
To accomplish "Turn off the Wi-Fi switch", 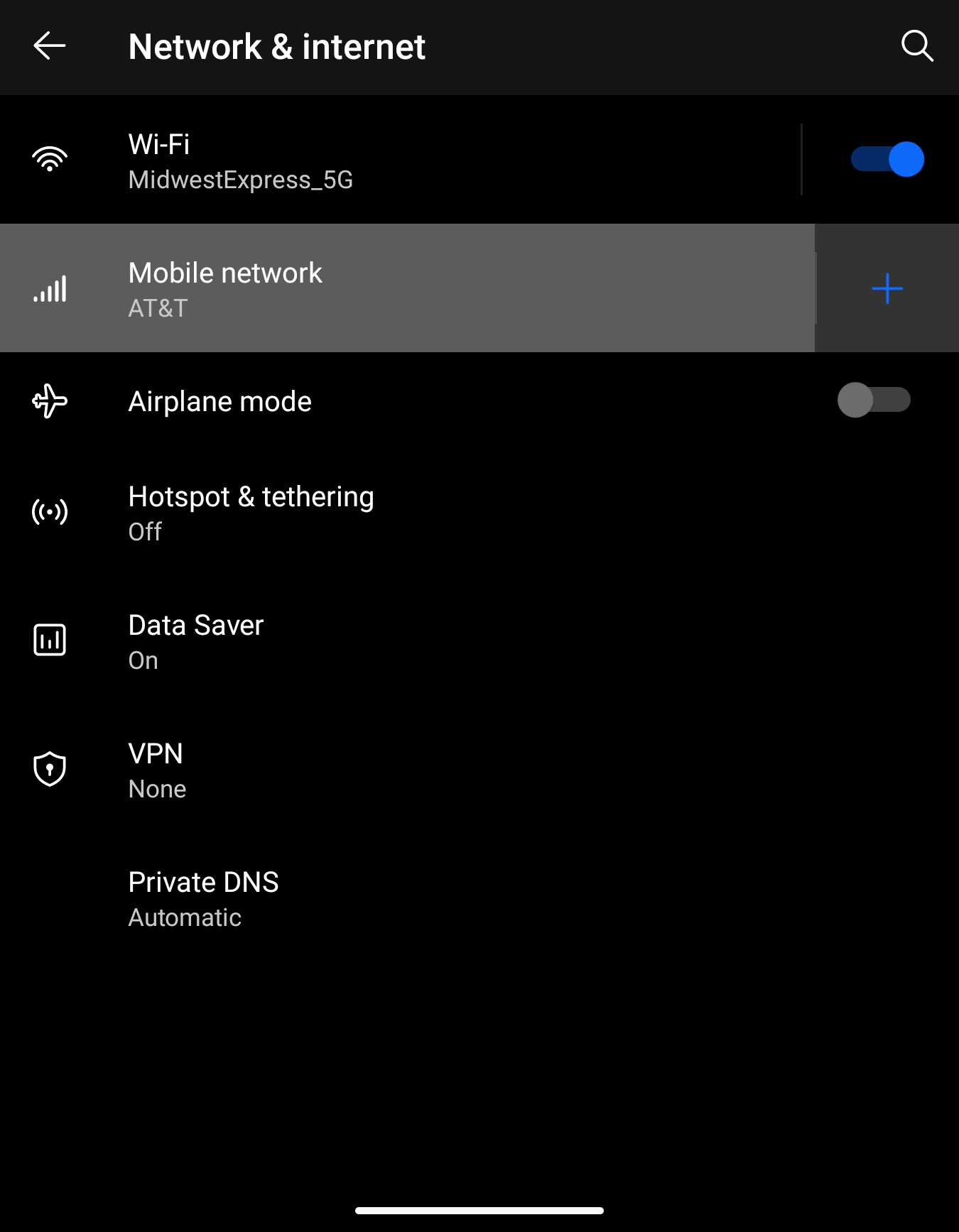I will [x=887, y=160].
